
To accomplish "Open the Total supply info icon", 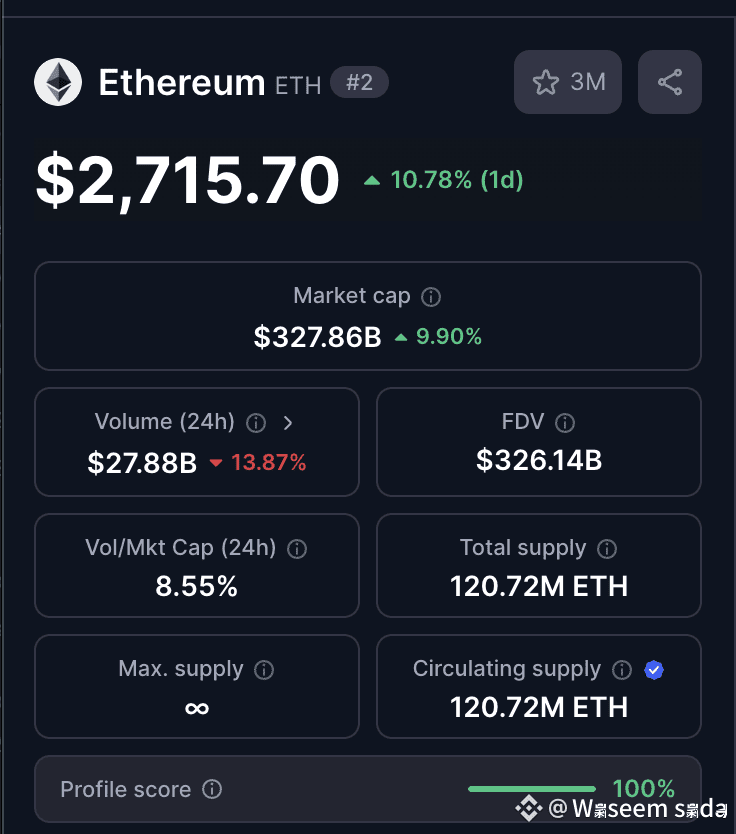I will [x=607, y=549].
